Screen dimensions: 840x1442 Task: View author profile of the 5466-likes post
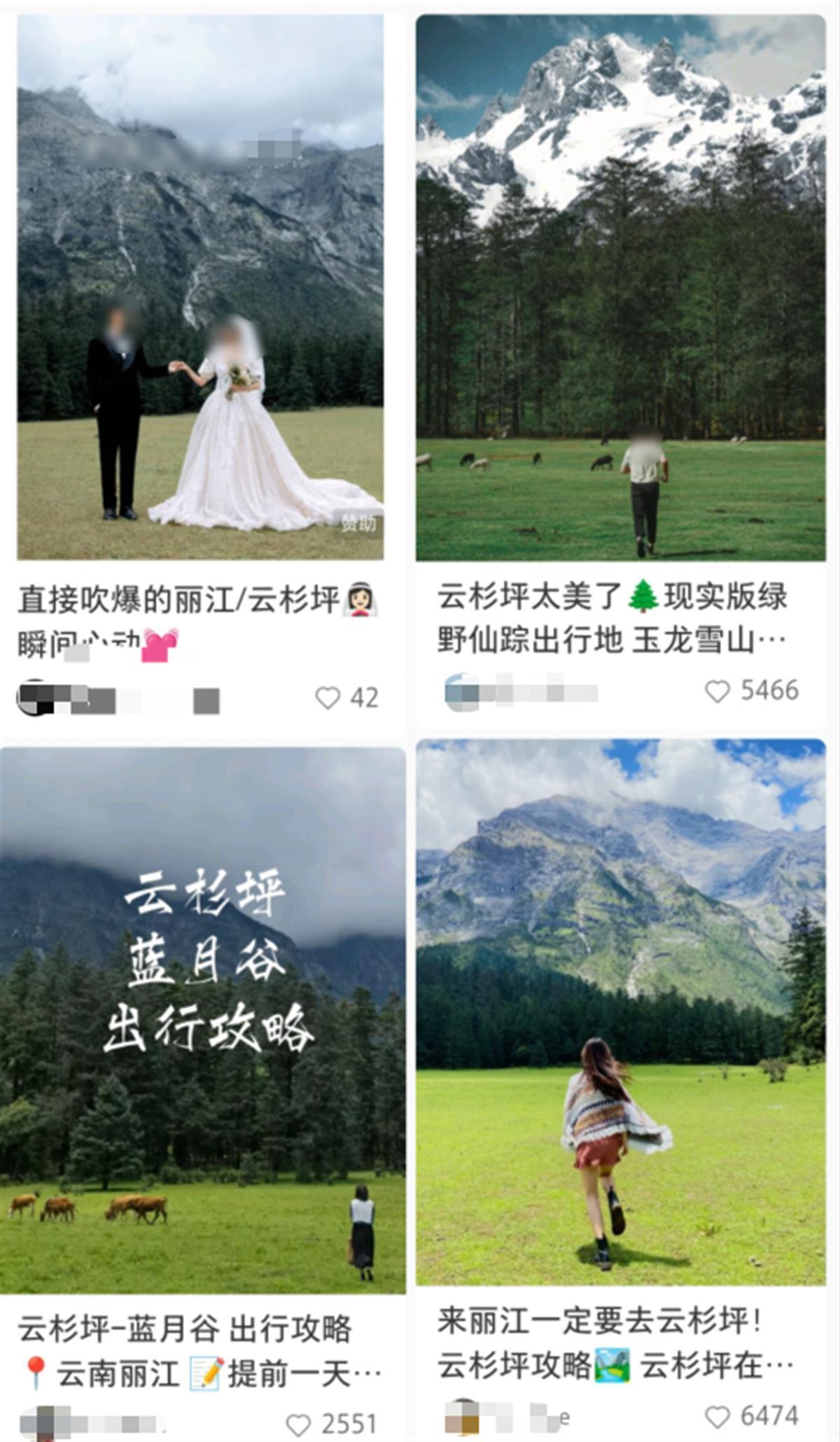click(x=462, y=692)
